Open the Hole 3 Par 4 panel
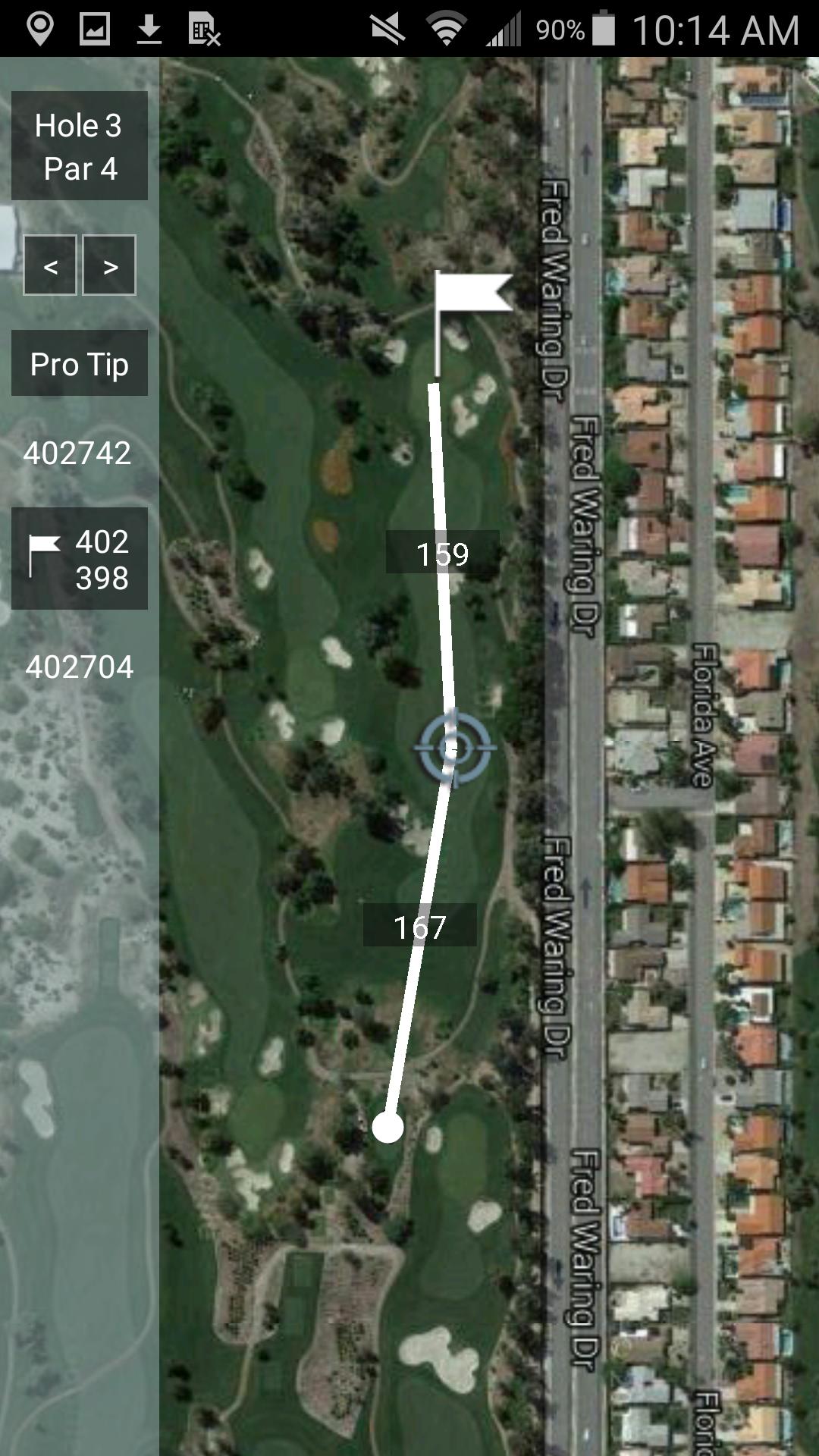 80,146
